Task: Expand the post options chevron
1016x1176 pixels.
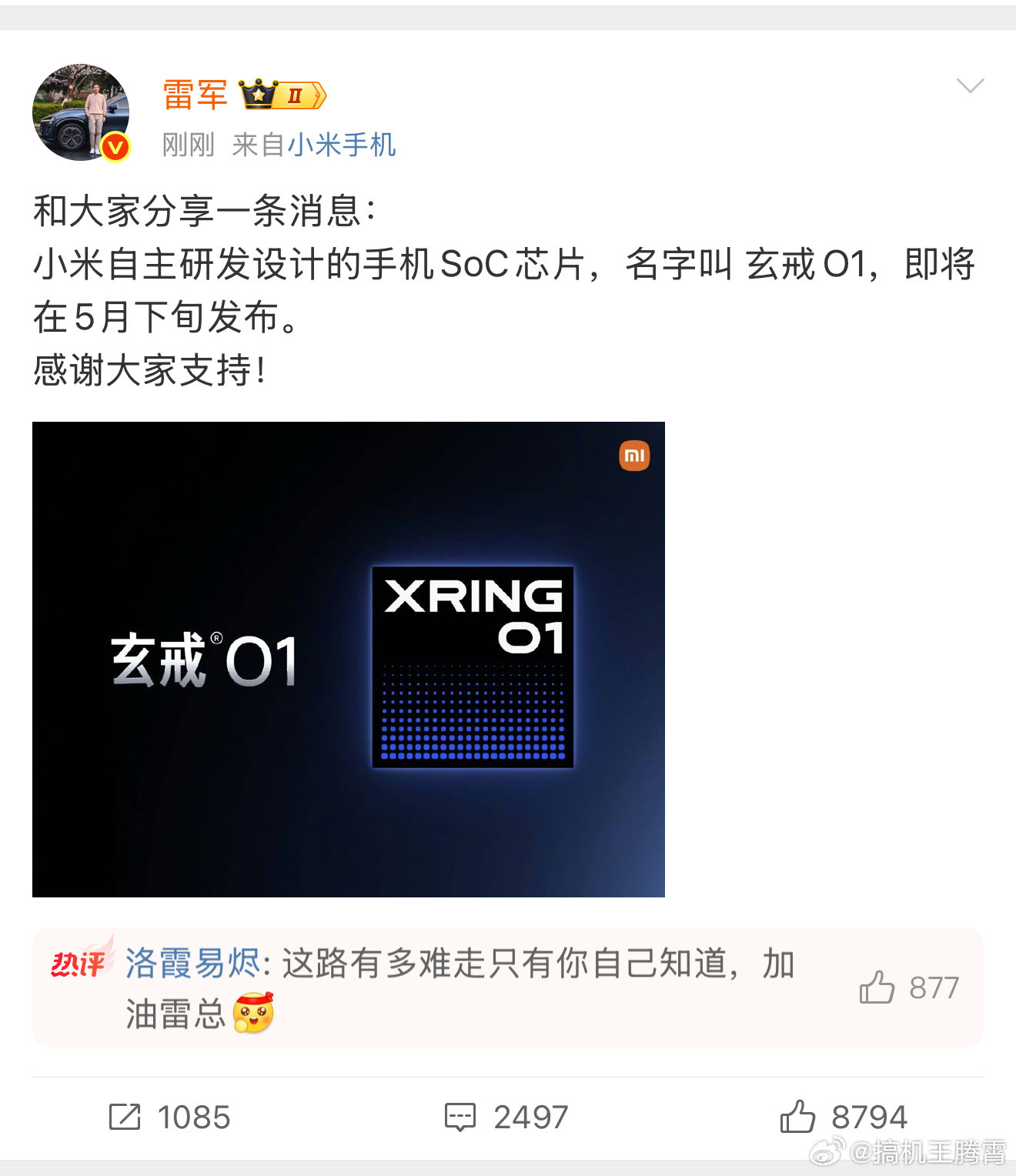Action: [x=970, y=85]
